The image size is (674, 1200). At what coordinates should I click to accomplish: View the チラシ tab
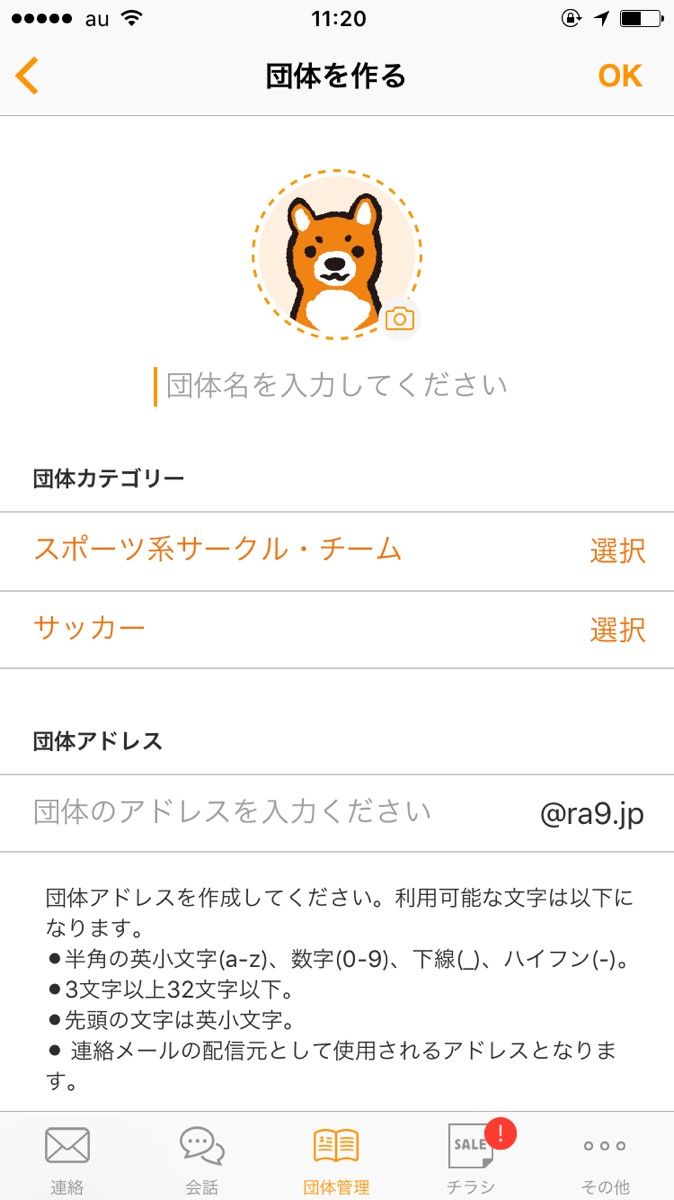(x=471, y=1158)
